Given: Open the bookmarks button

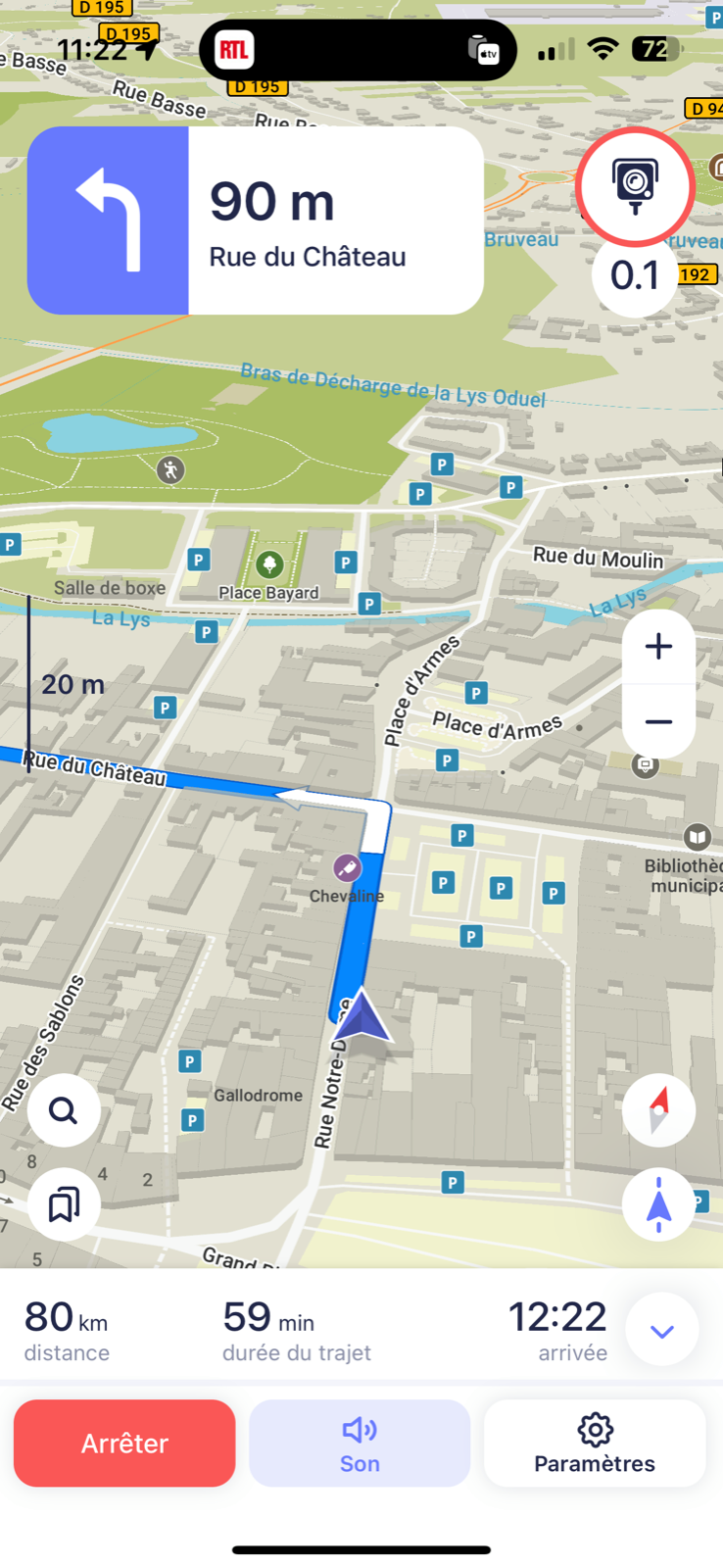Looking at the screenshot, I should tap(64, 1204).
